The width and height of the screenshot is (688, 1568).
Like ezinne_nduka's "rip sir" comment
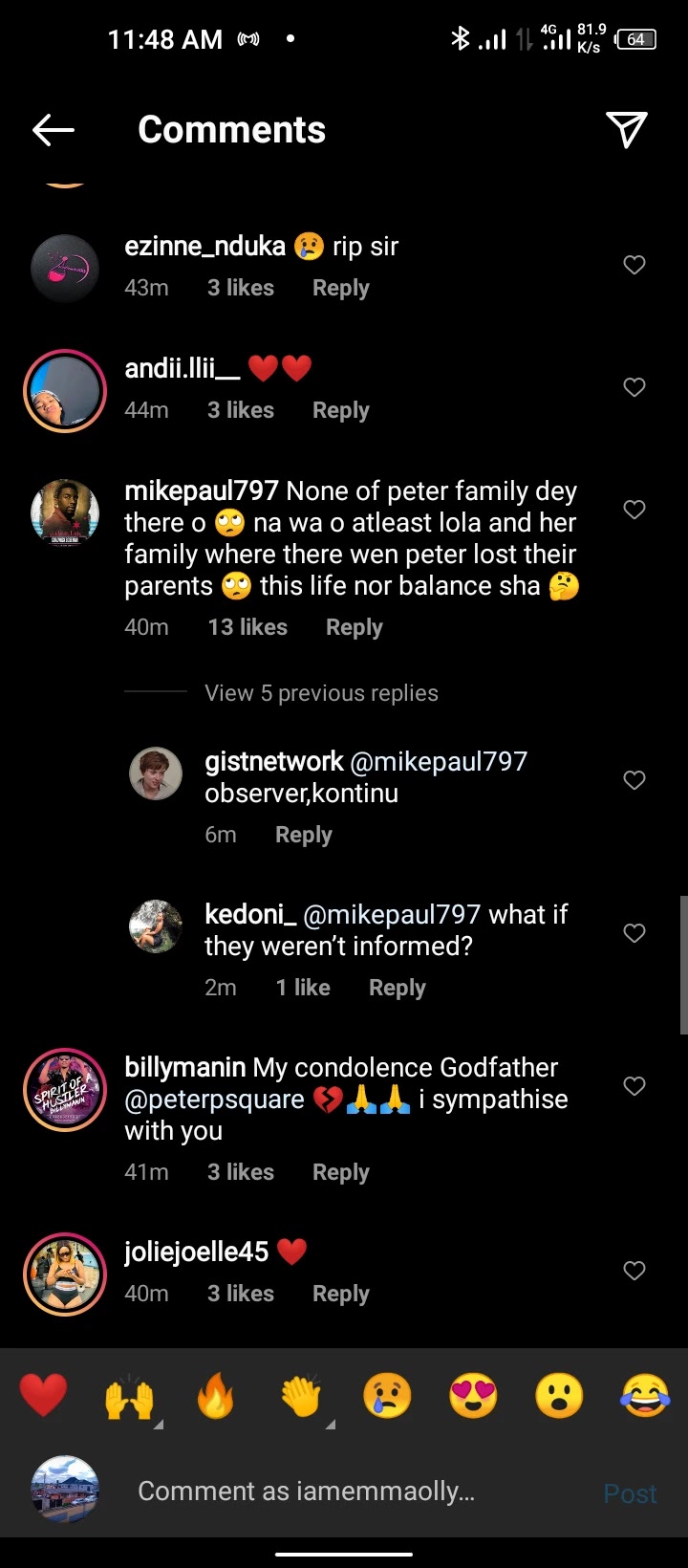pyautogui.click(x=634, y=265)
